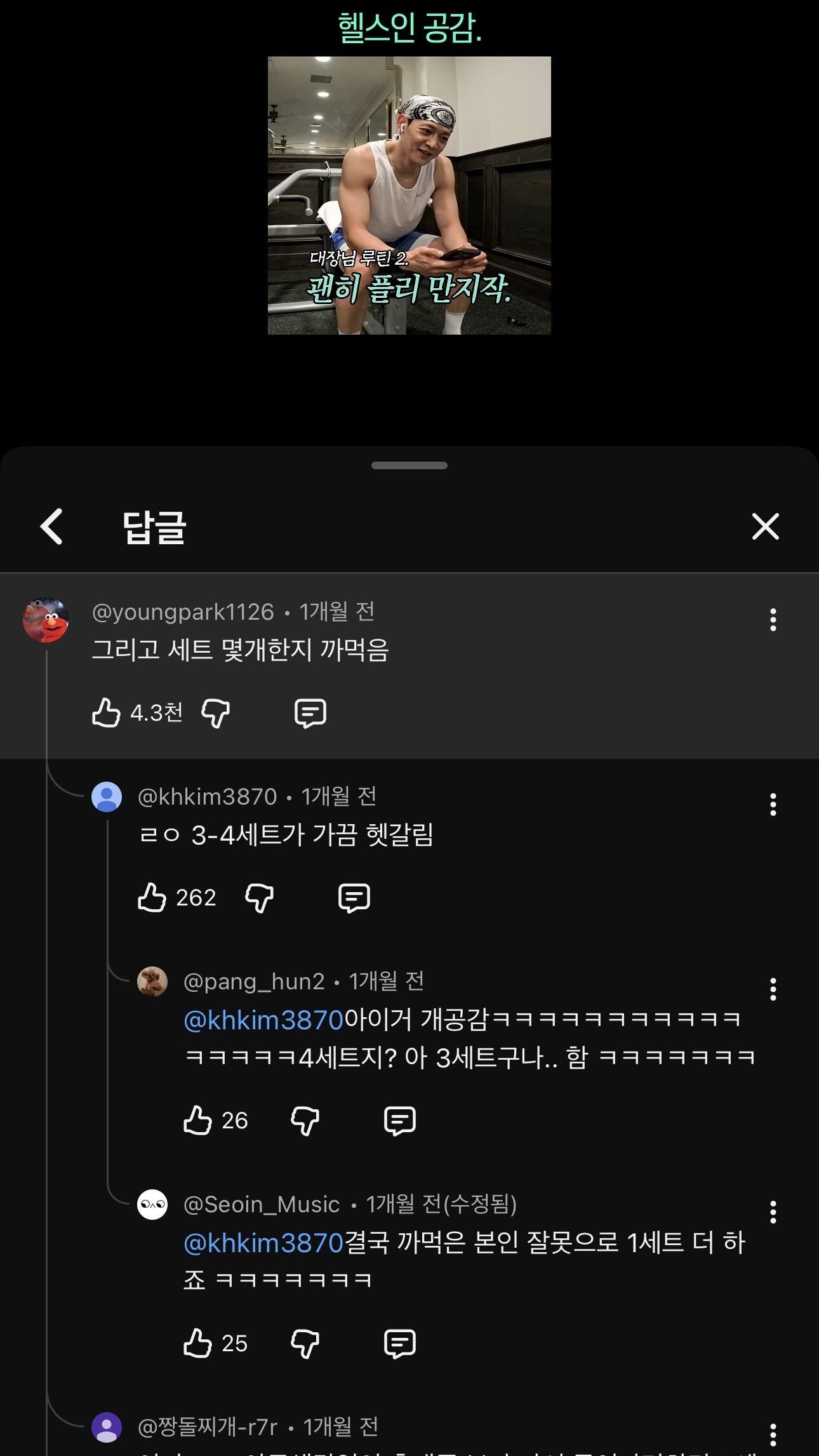The image size is (819, 1456).
Task: Close the 답글 replies panel
Action: pyautogui.click(x=765, y=526)
